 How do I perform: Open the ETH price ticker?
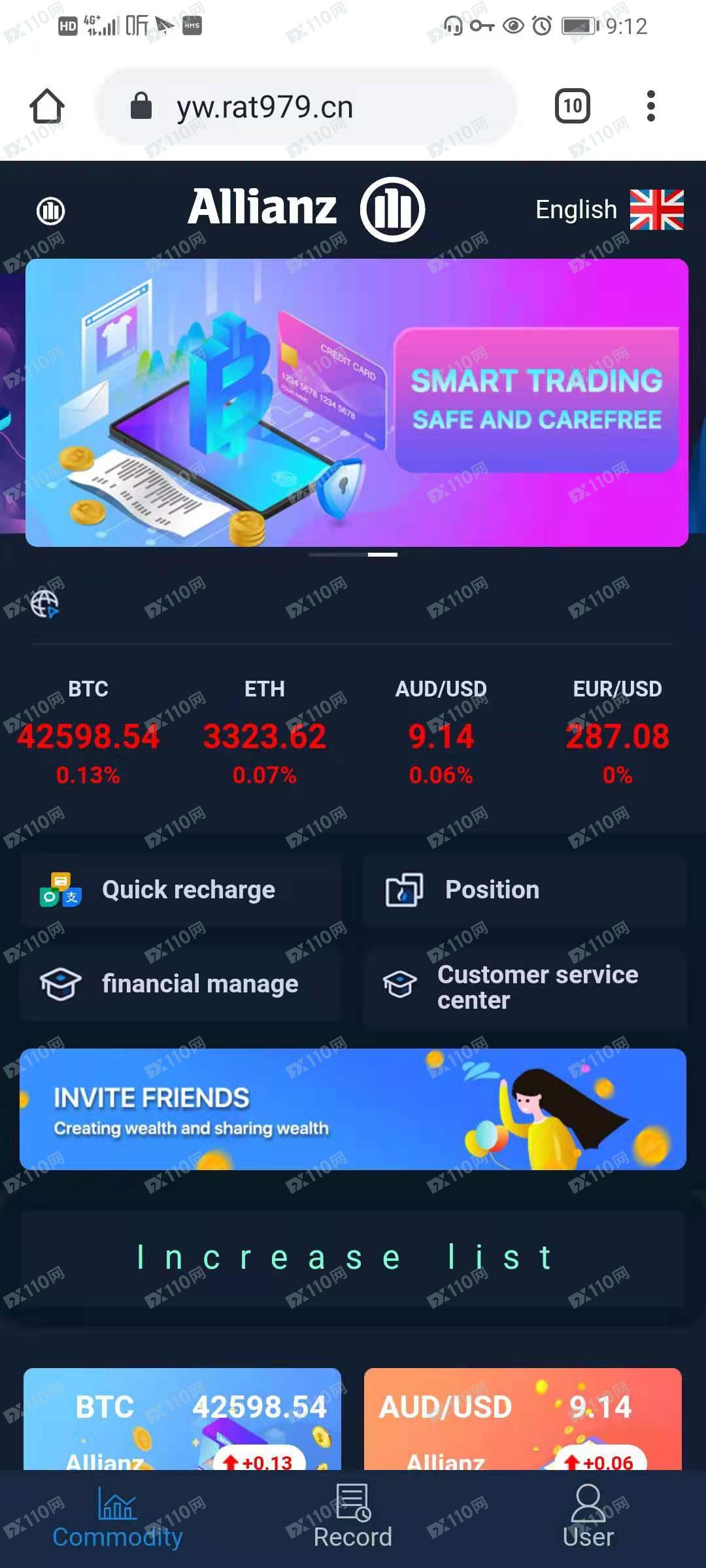[x=264, y=732]
